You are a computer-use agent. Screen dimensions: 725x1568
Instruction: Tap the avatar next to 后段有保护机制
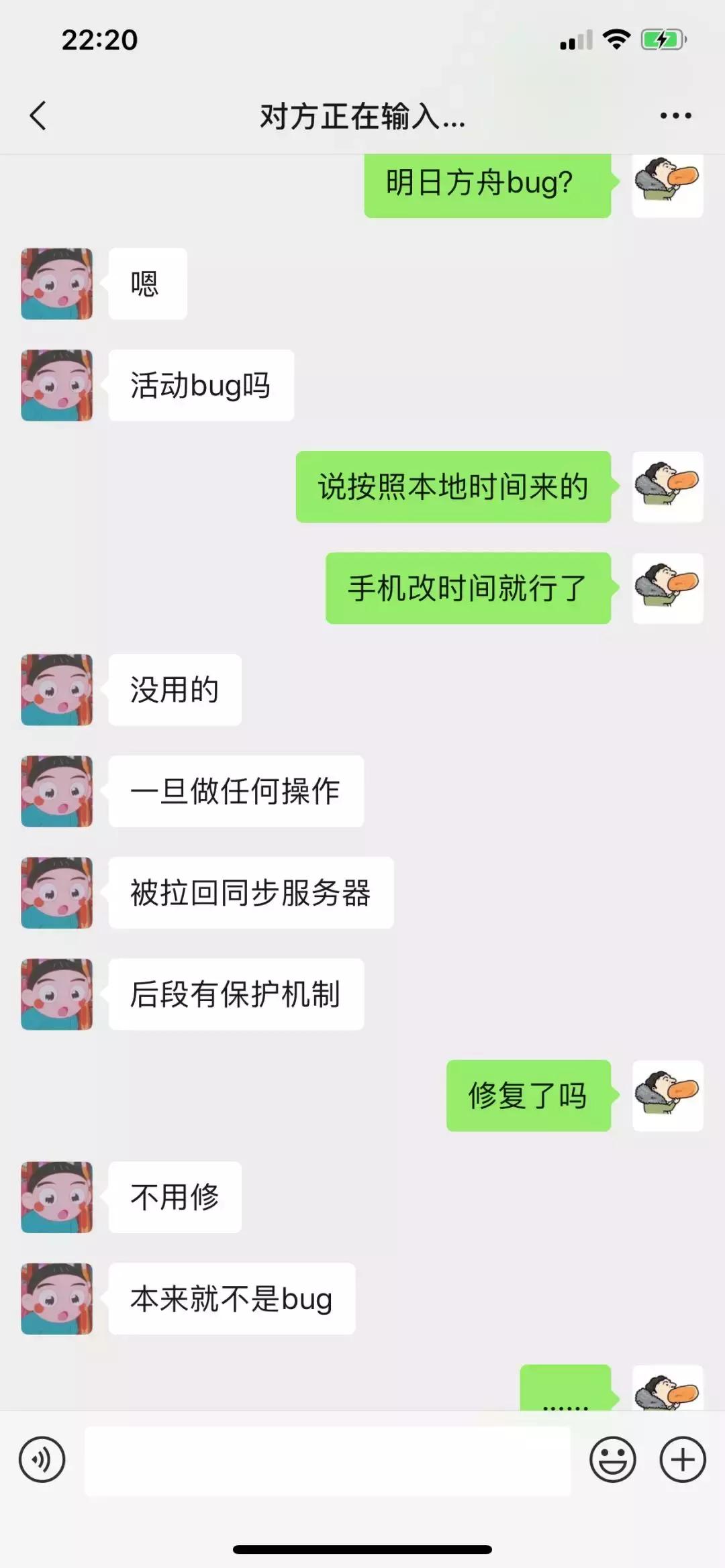click(x=56, y=993)
